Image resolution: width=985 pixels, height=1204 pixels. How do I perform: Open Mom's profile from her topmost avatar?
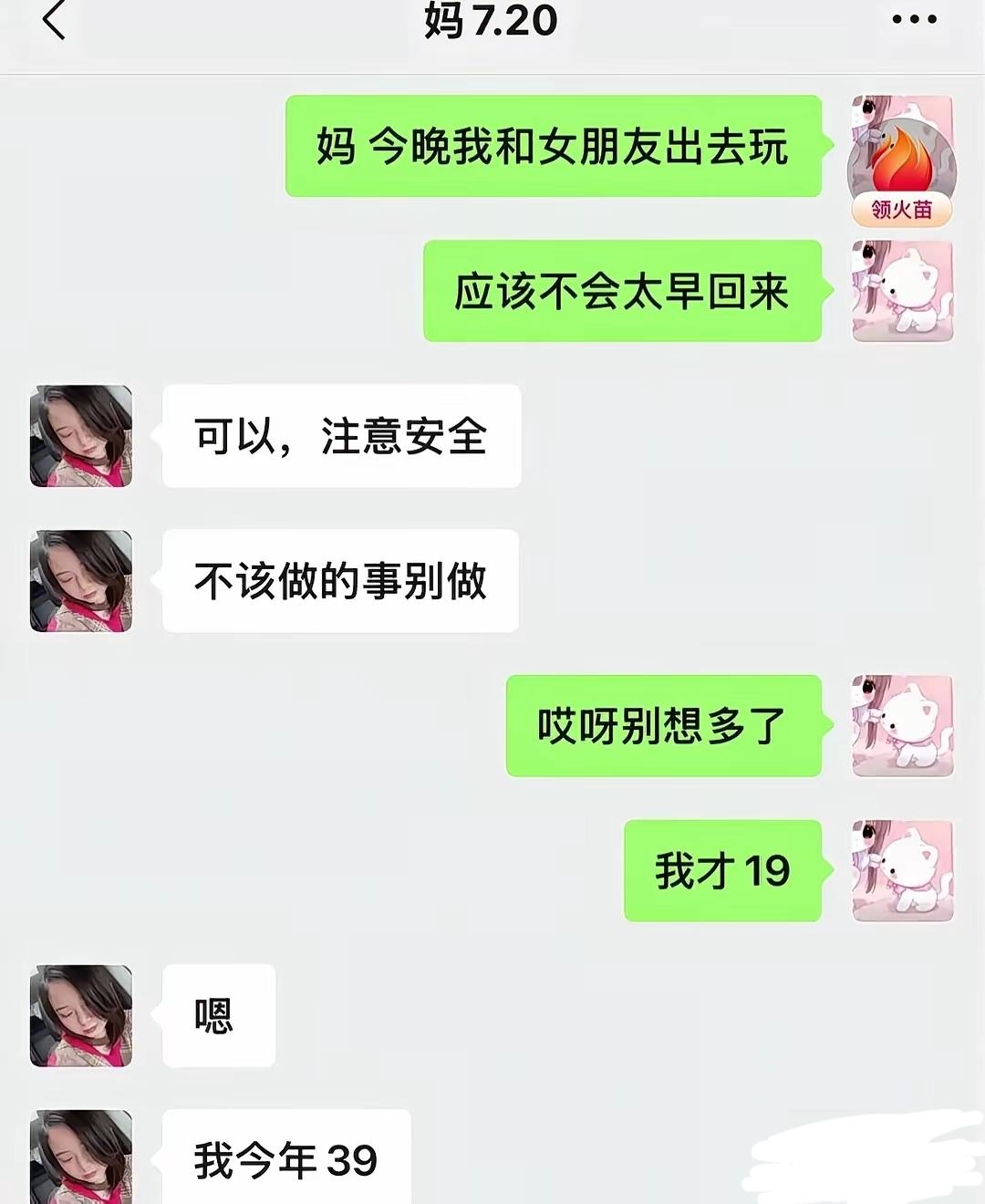(x=80, y=435)
